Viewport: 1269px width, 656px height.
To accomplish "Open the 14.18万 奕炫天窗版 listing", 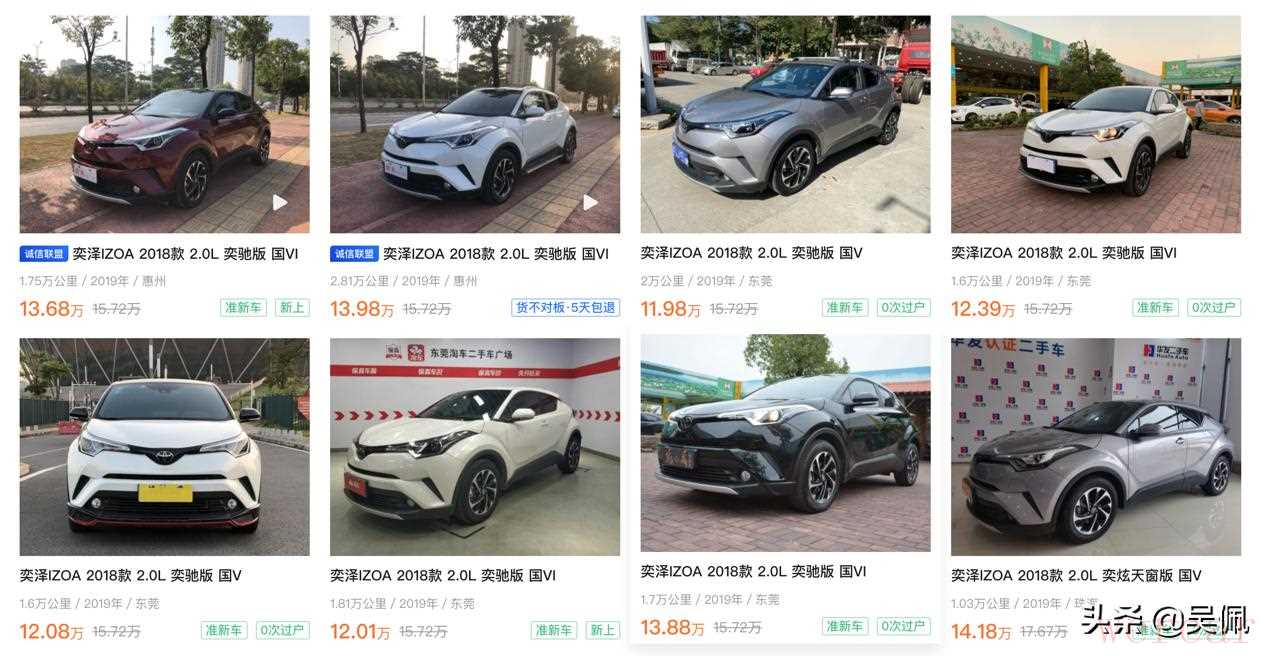I will (x=1095, y=447).
